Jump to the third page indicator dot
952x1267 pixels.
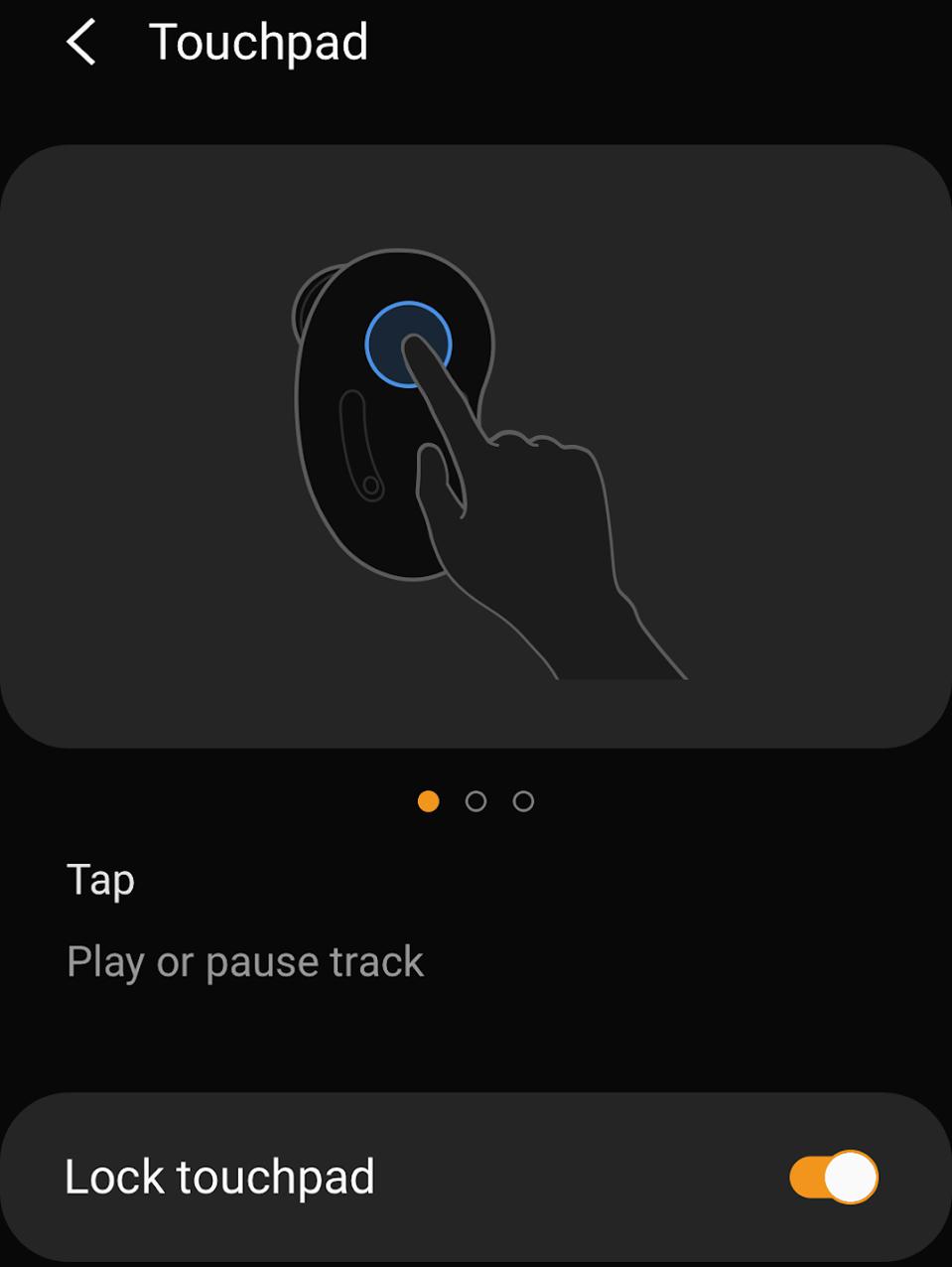tap(523, 801)
